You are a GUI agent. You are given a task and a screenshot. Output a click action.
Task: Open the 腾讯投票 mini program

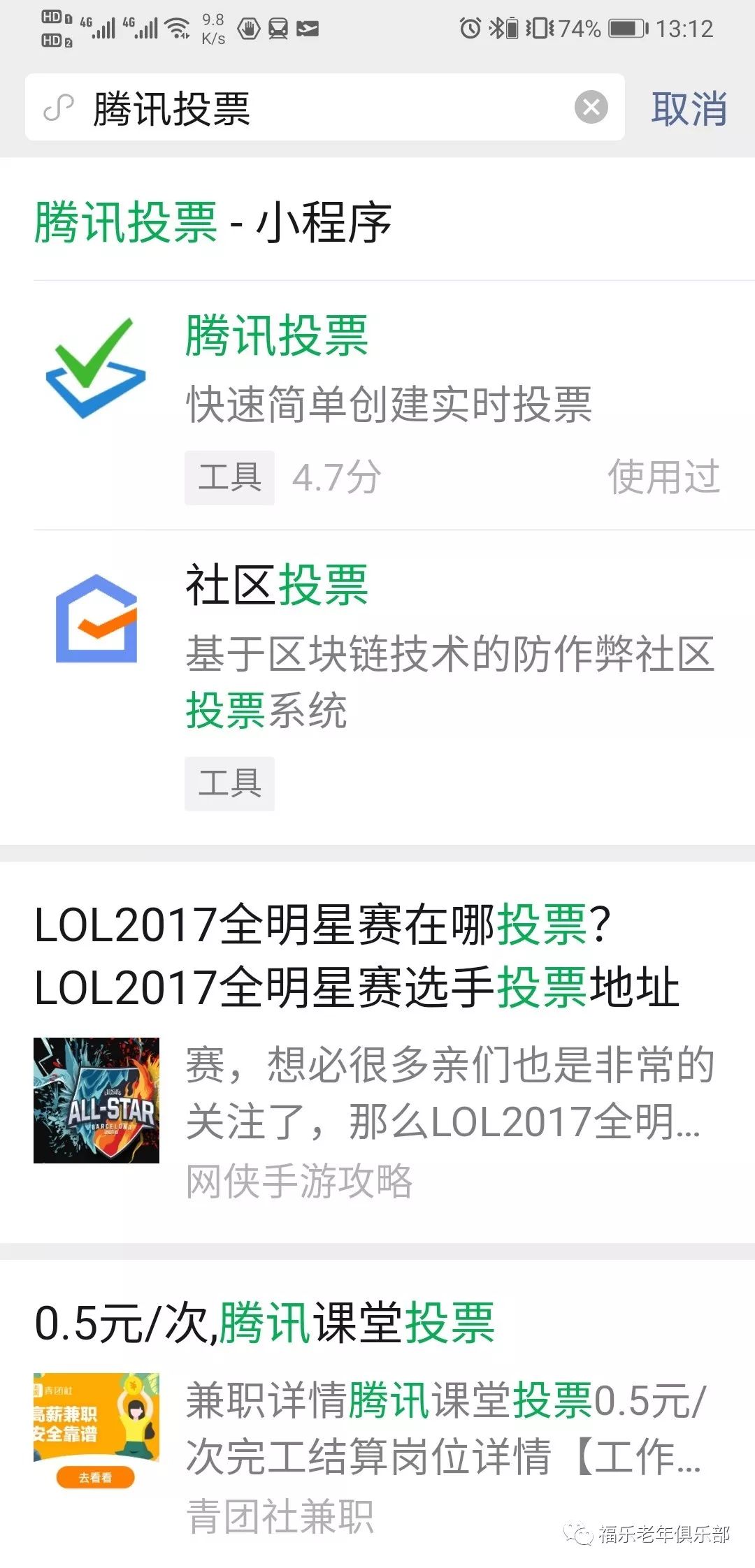point(377,406)
